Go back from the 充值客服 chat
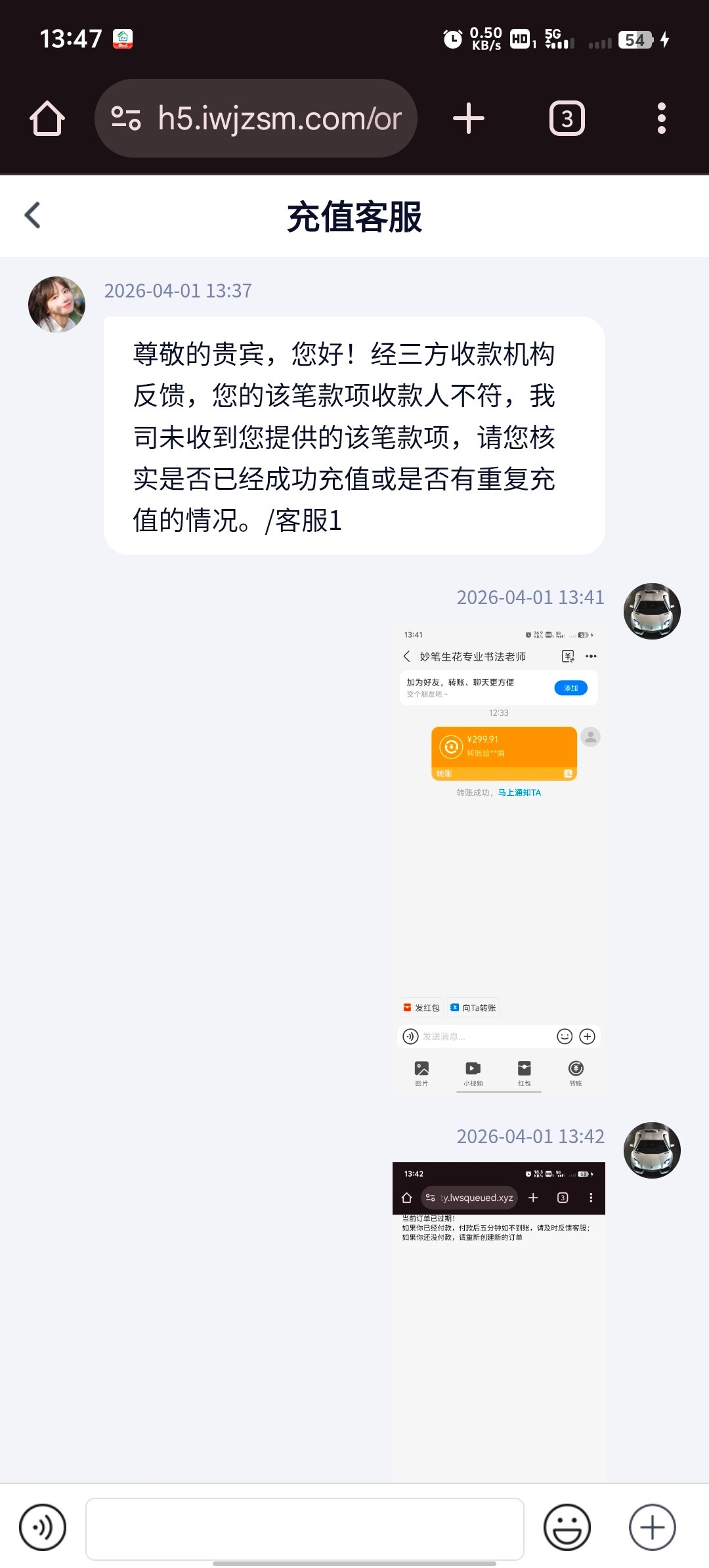709x1568 pixels. click(33, 215)
